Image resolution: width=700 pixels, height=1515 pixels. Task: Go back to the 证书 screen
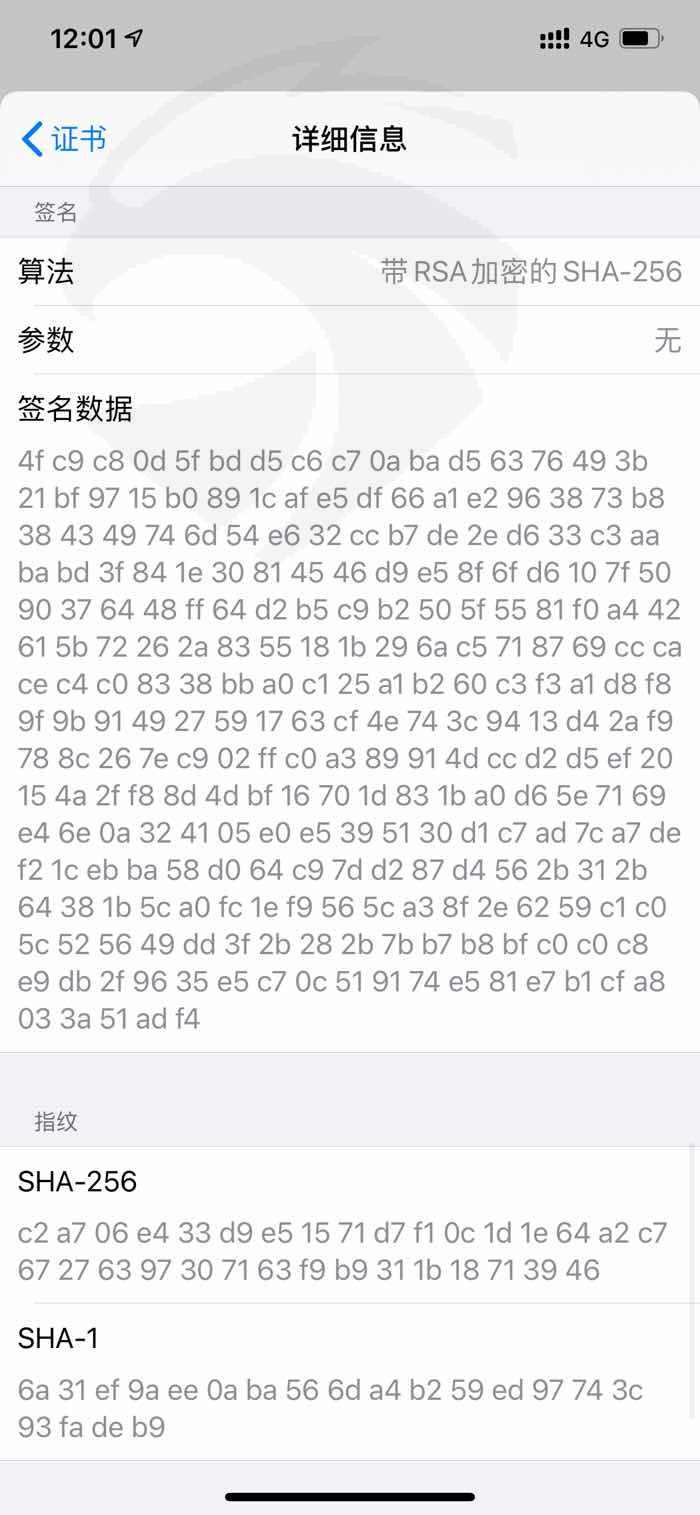coord(64,139)
